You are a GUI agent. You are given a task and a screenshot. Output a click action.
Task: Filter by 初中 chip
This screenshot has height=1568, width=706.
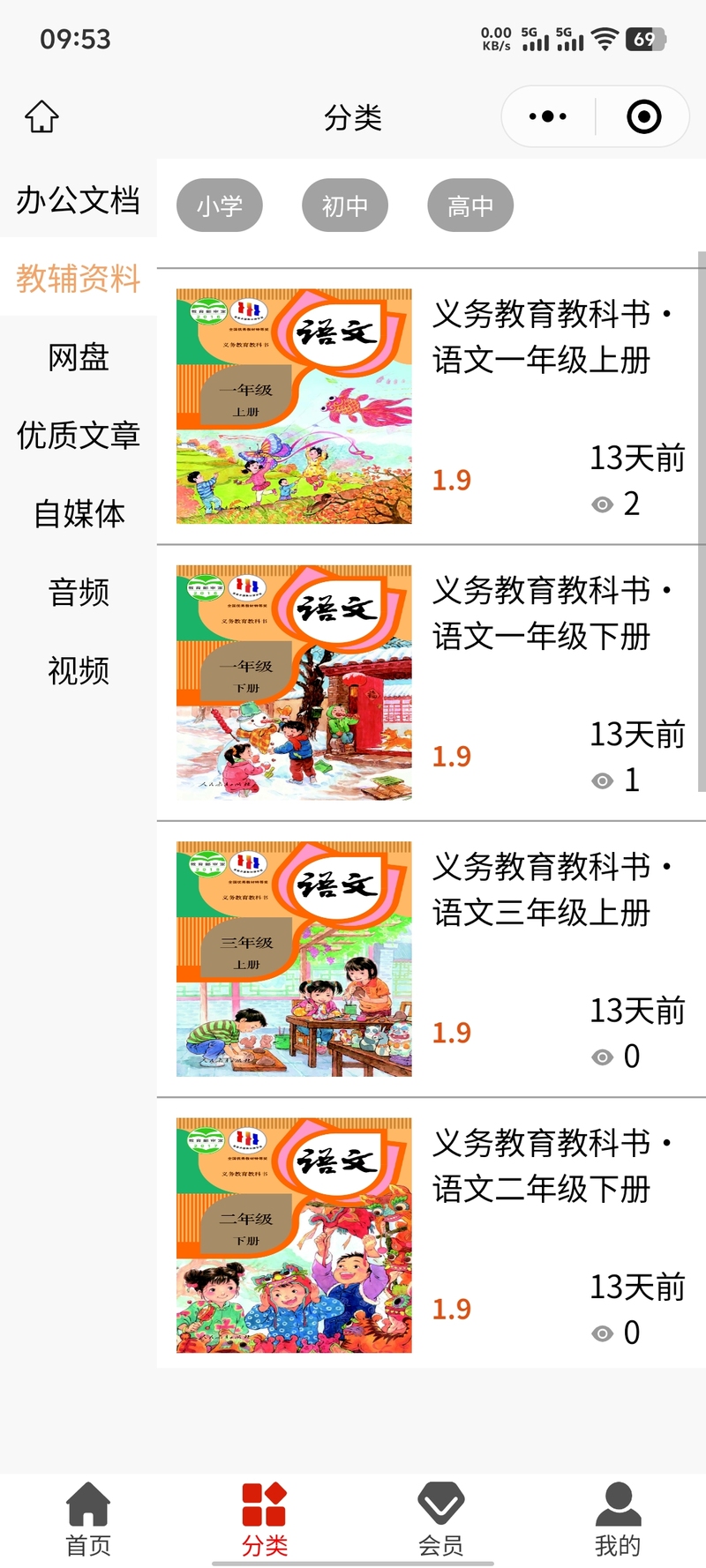pos(345,205)
